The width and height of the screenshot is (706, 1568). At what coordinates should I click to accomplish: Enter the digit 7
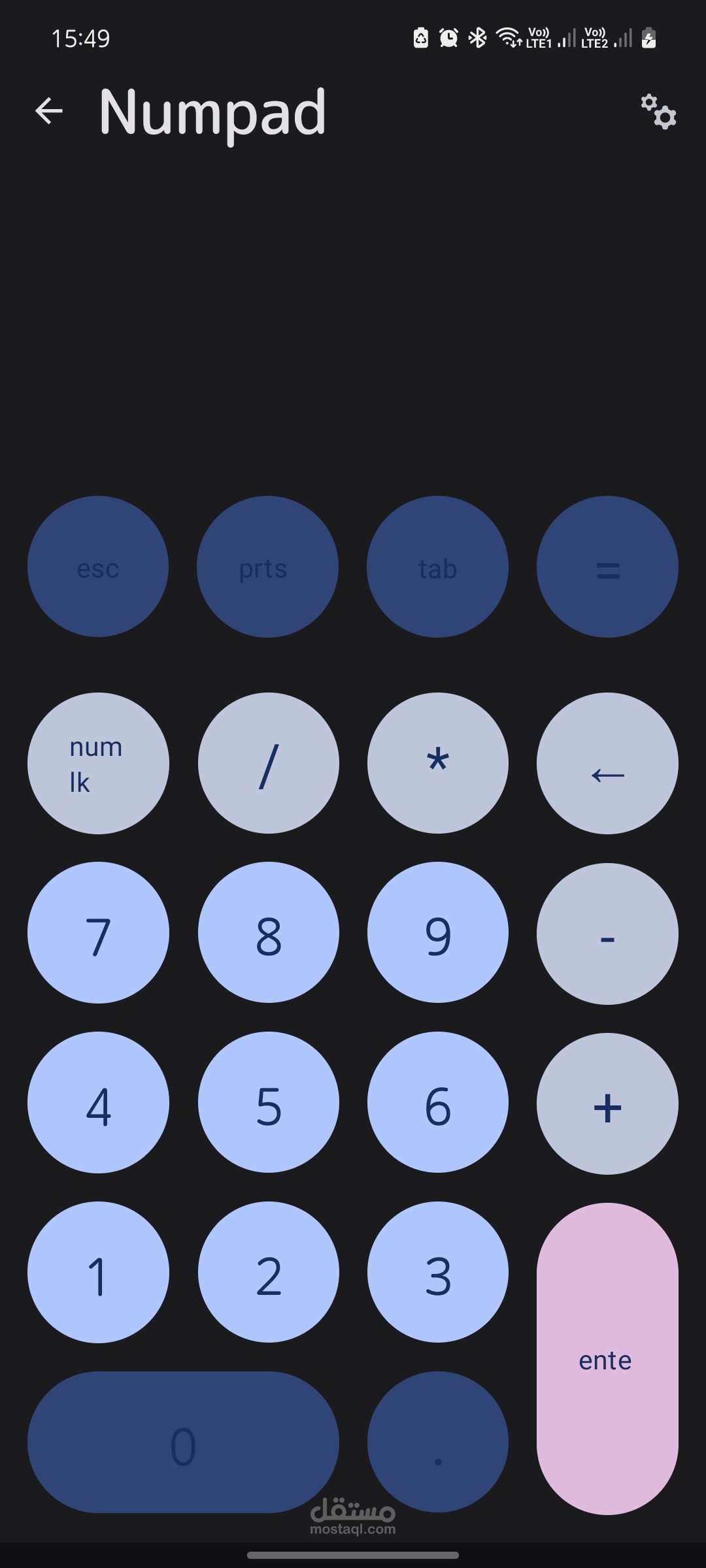click(x=98, y=933)
